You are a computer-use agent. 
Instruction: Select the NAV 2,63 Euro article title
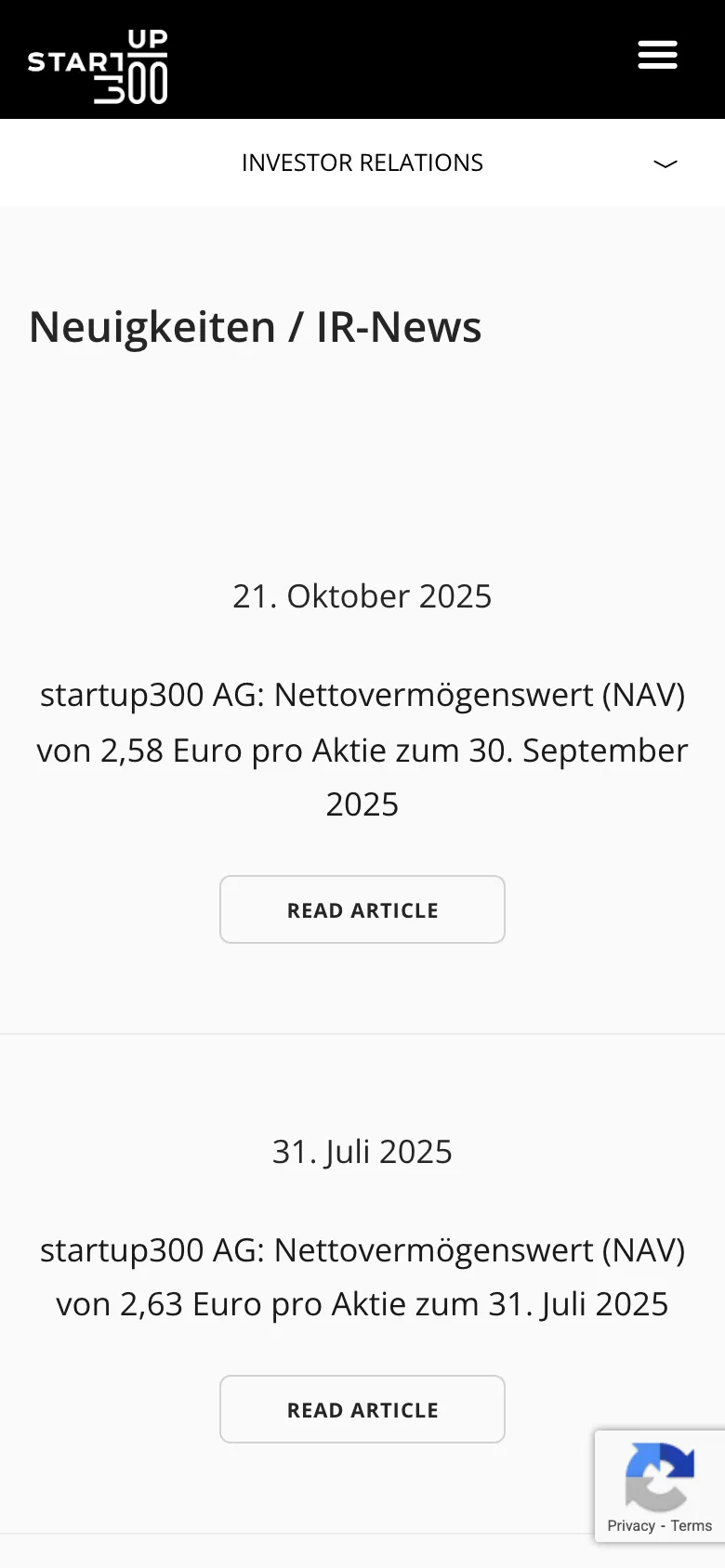(362, 1277)
